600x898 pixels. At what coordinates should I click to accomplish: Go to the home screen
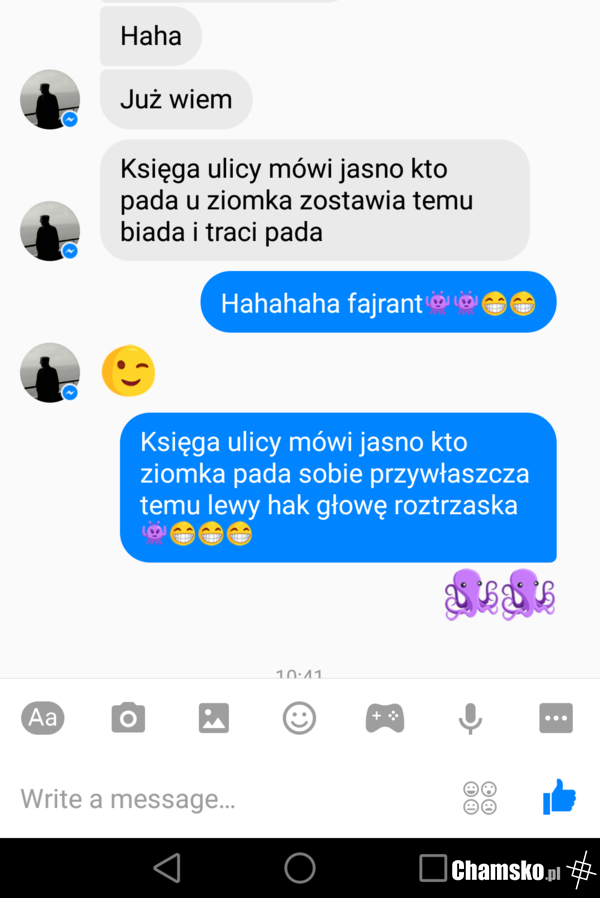[300, 868]
